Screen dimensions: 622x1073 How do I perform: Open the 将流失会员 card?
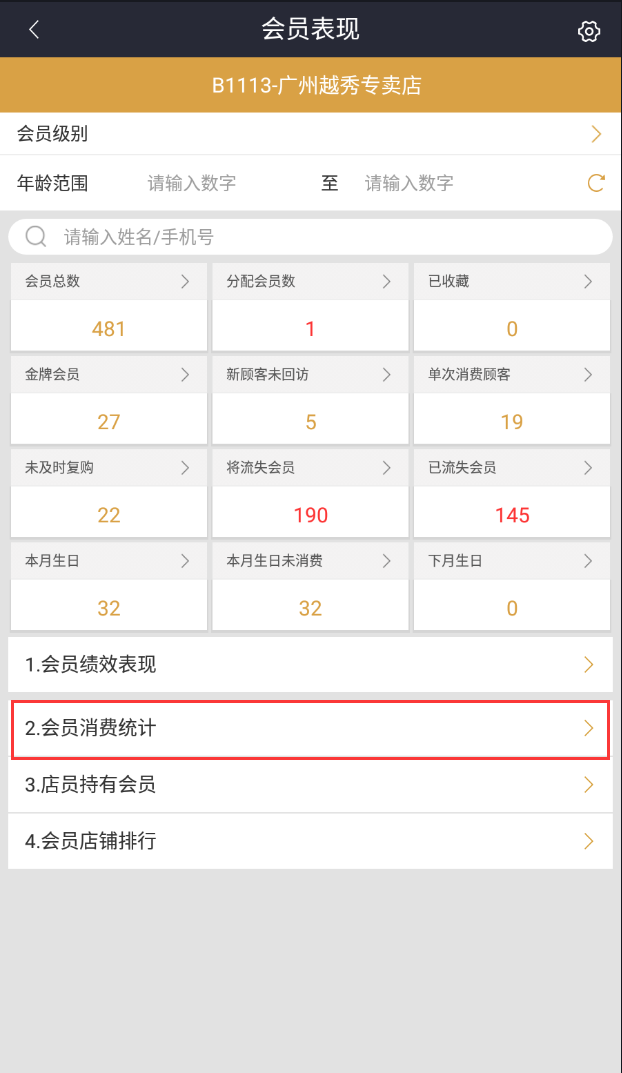310,492
